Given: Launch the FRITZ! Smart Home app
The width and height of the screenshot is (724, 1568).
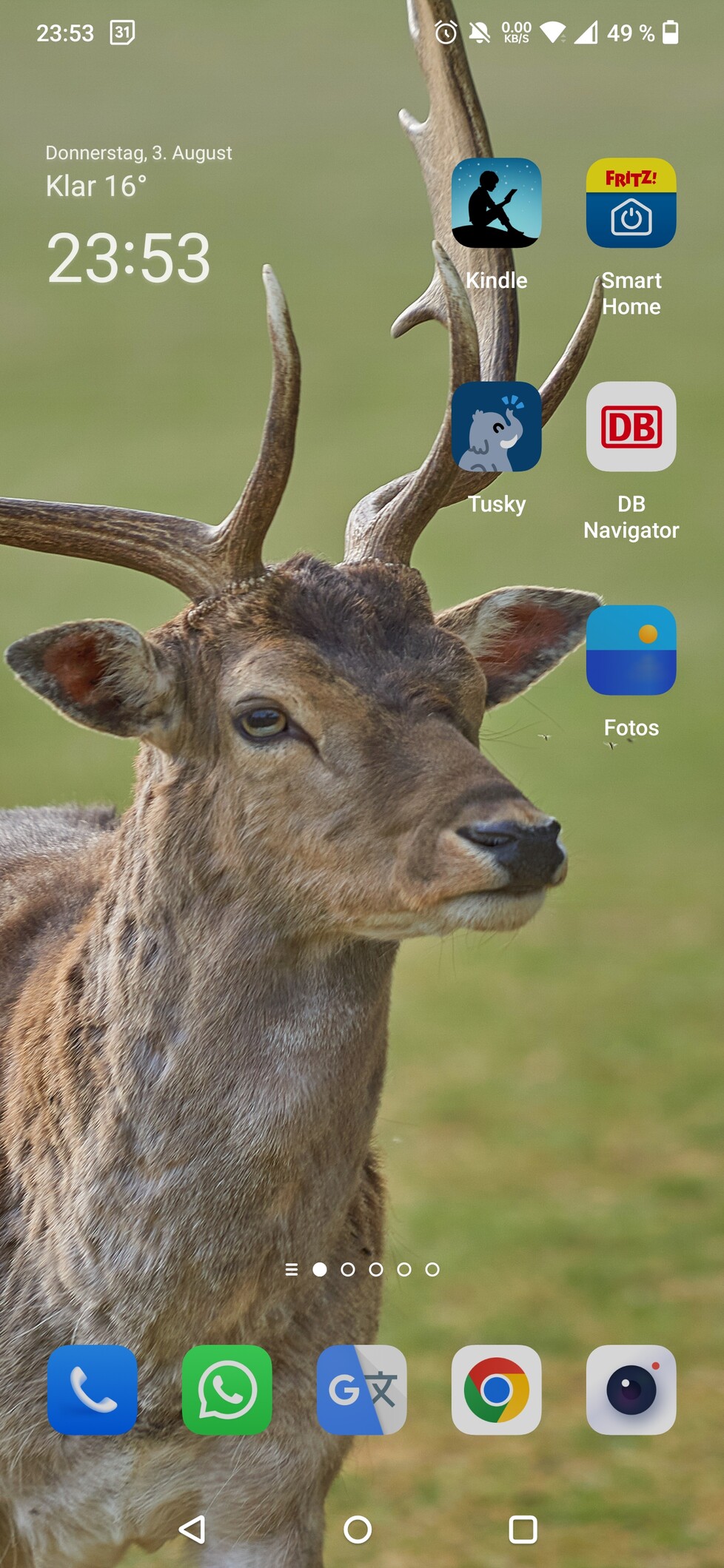Looking at the screenshot, I should tap(631, 203).
